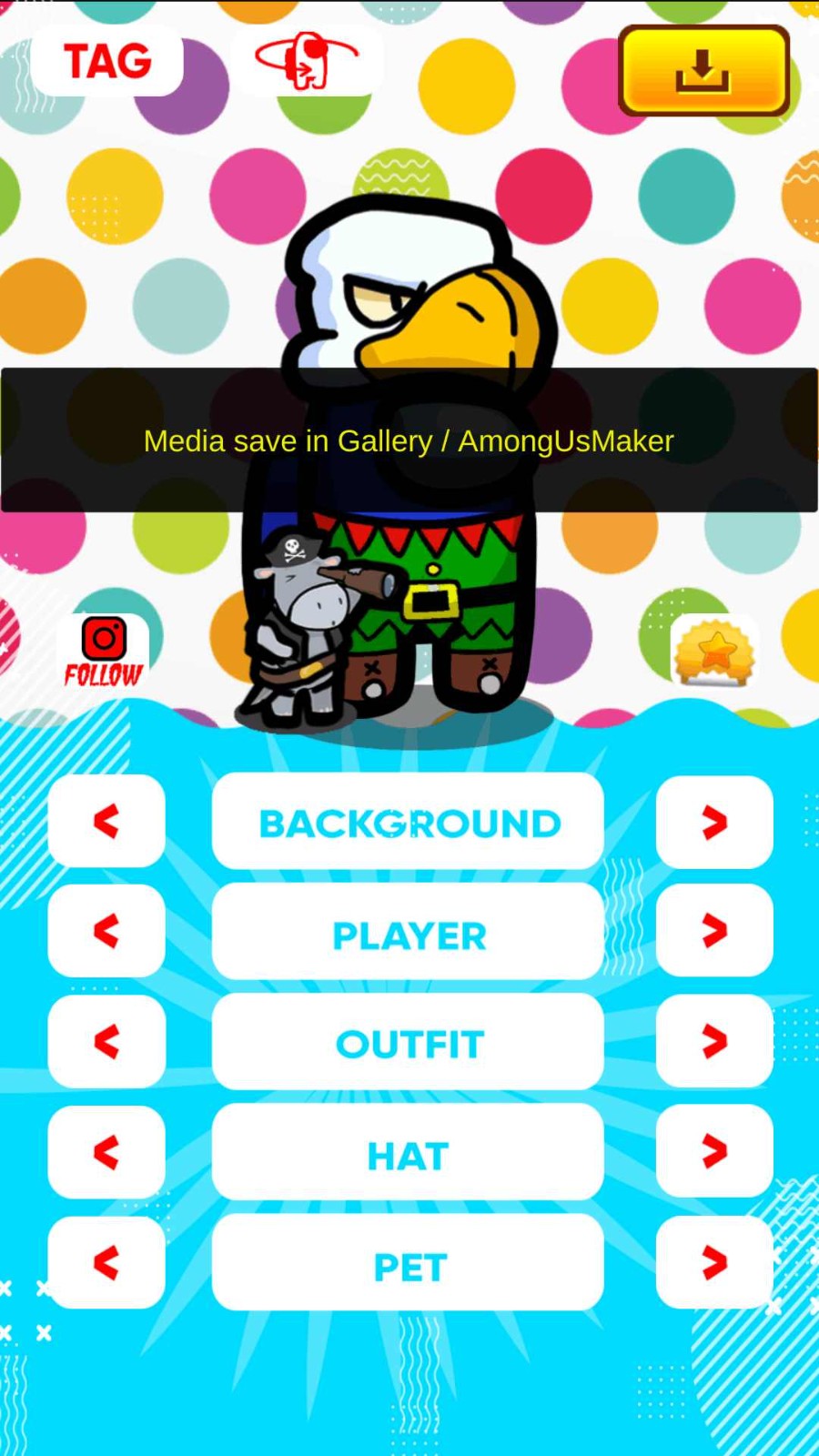Screen dimensions: 819x1456
Task: Switch to next pet with right arrow
Action: click(x=714, y=1263)
